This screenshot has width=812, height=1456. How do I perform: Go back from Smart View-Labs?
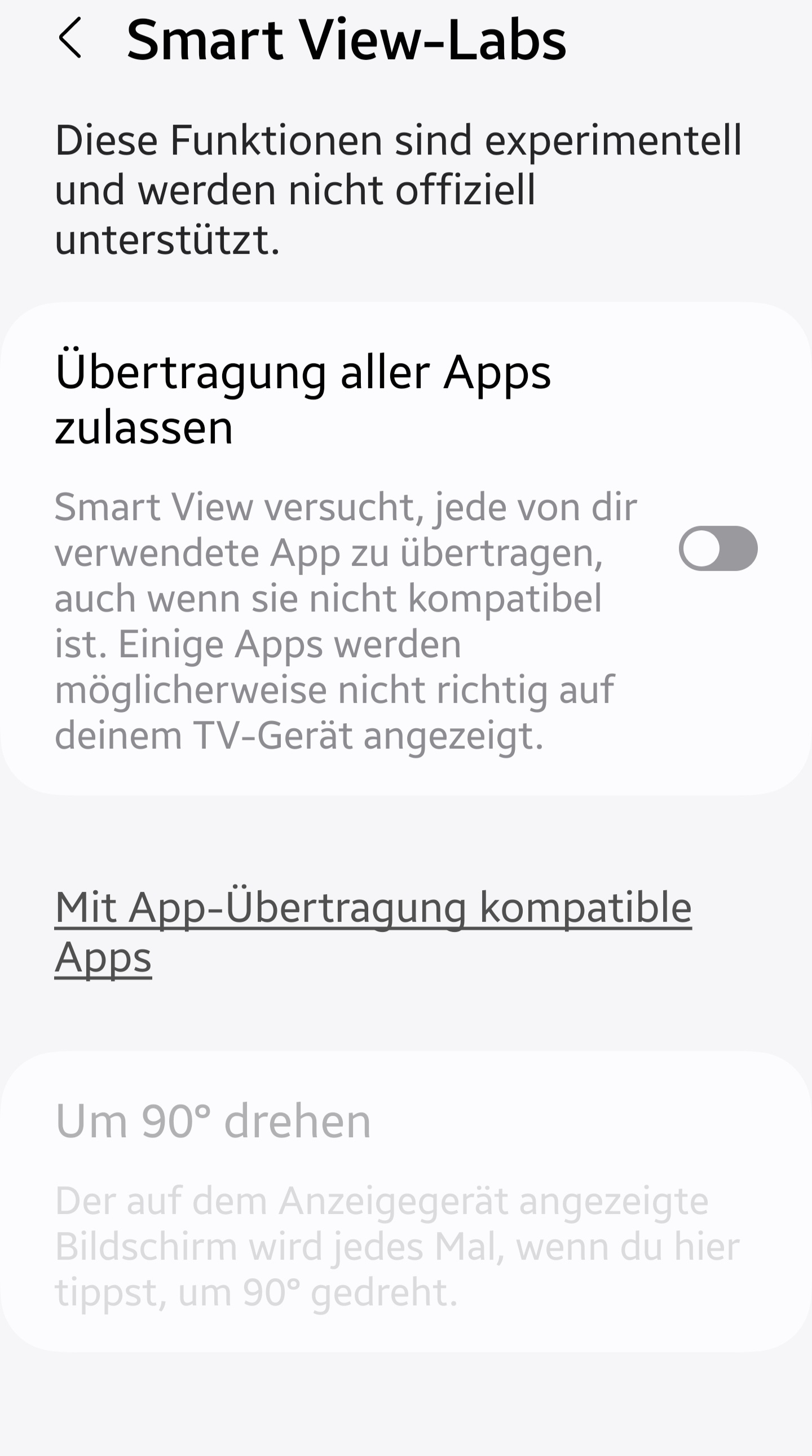(x=70, y=38)
